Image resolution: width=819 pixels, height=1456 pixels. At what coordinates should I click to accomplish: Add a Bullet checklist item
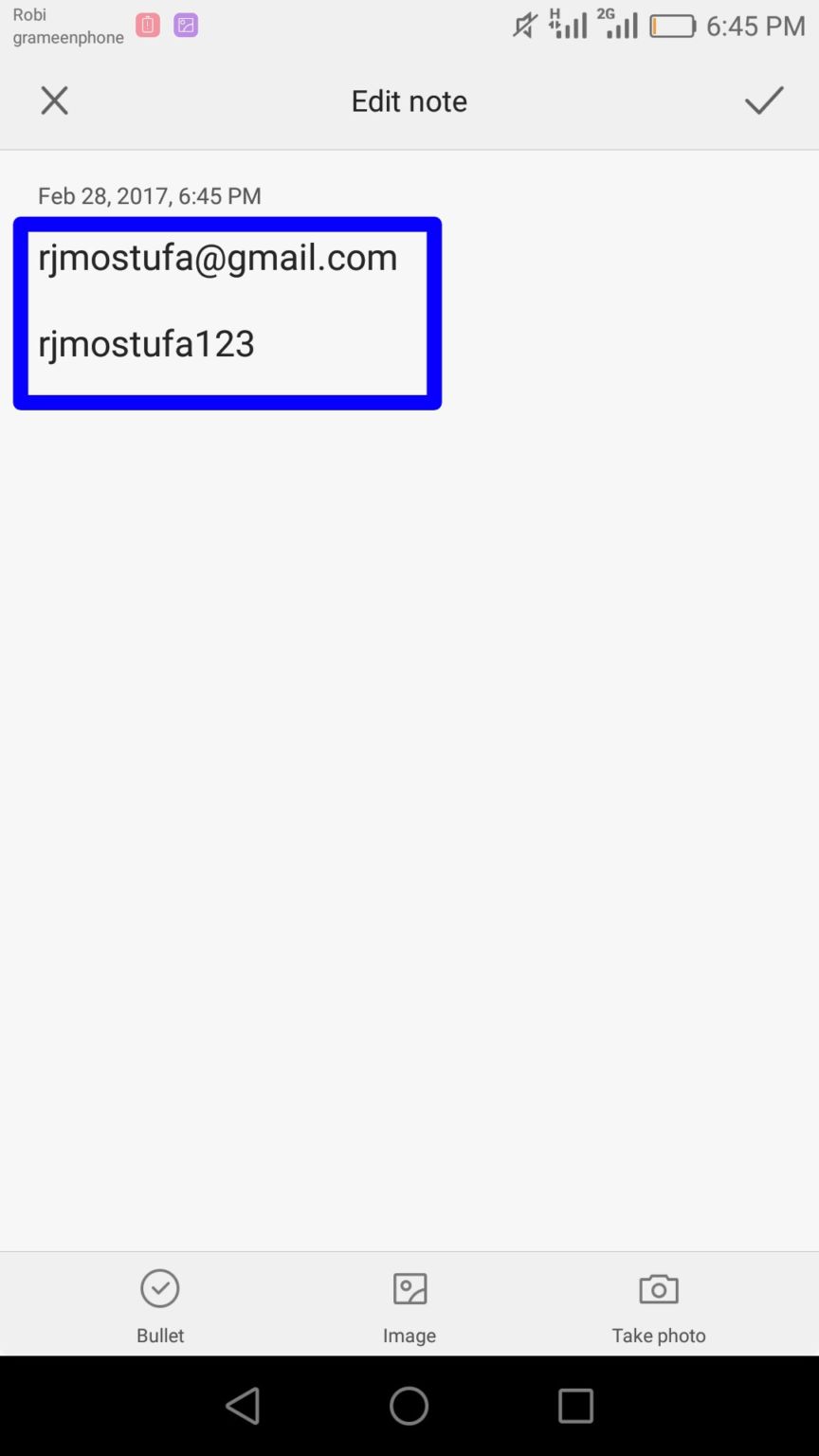click(x=160, y=1305)
